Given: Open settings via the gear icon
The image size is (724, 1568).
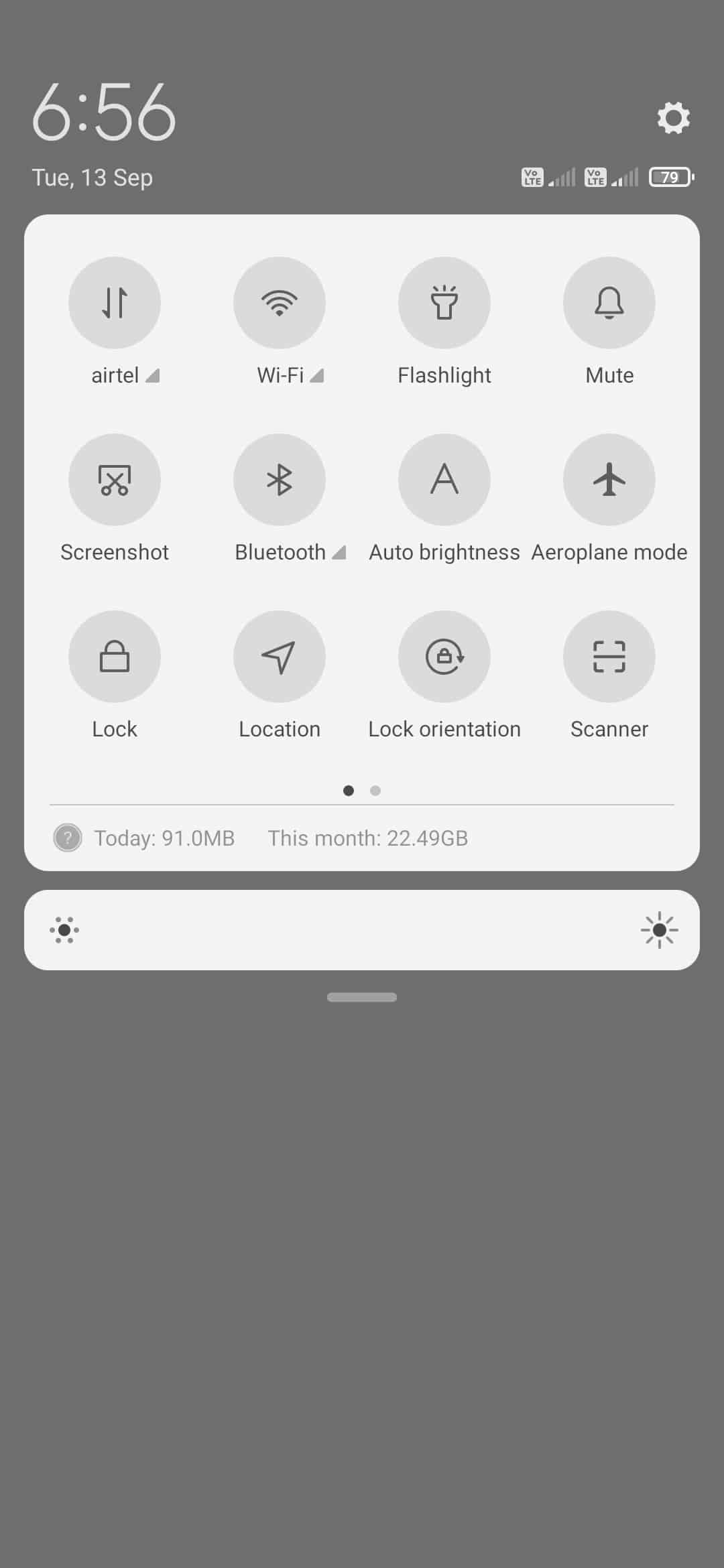Looking at the screenshot, I should (x=673, y=118).
